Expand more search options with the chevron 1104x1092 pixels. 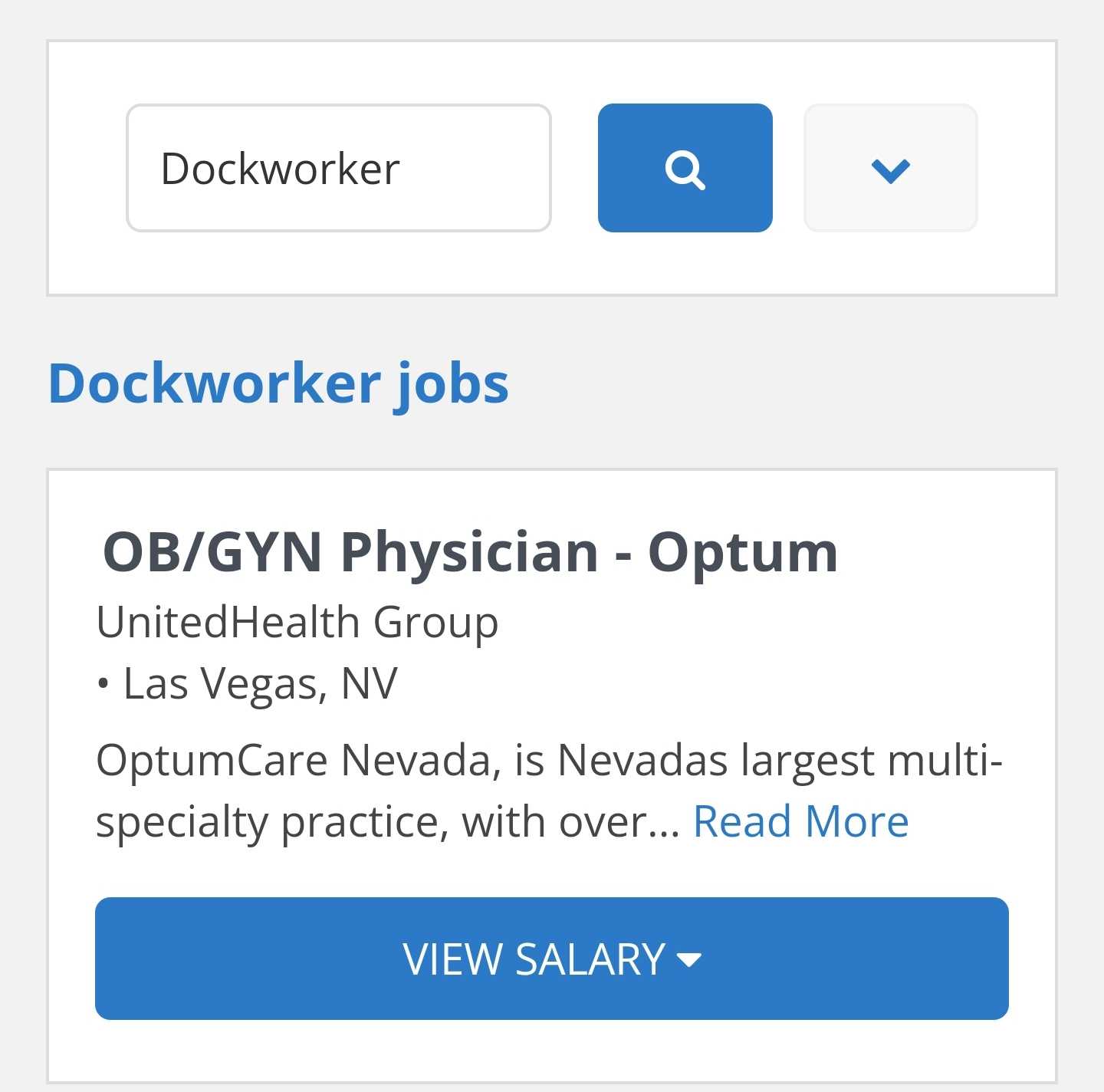(890, 168)
